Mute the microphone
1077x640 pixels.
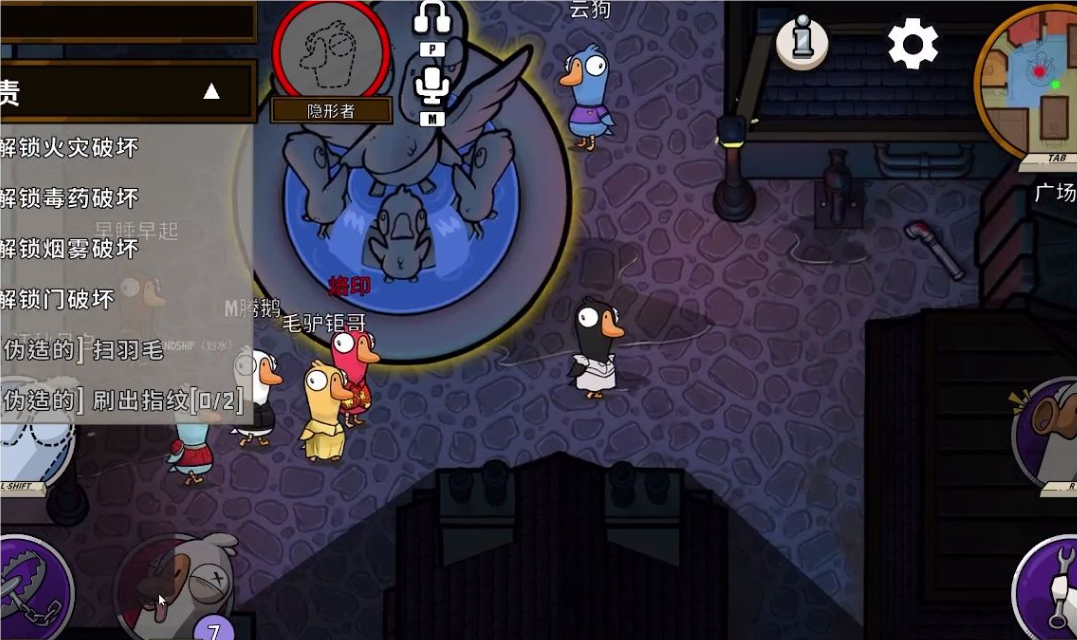pos(432,86)
